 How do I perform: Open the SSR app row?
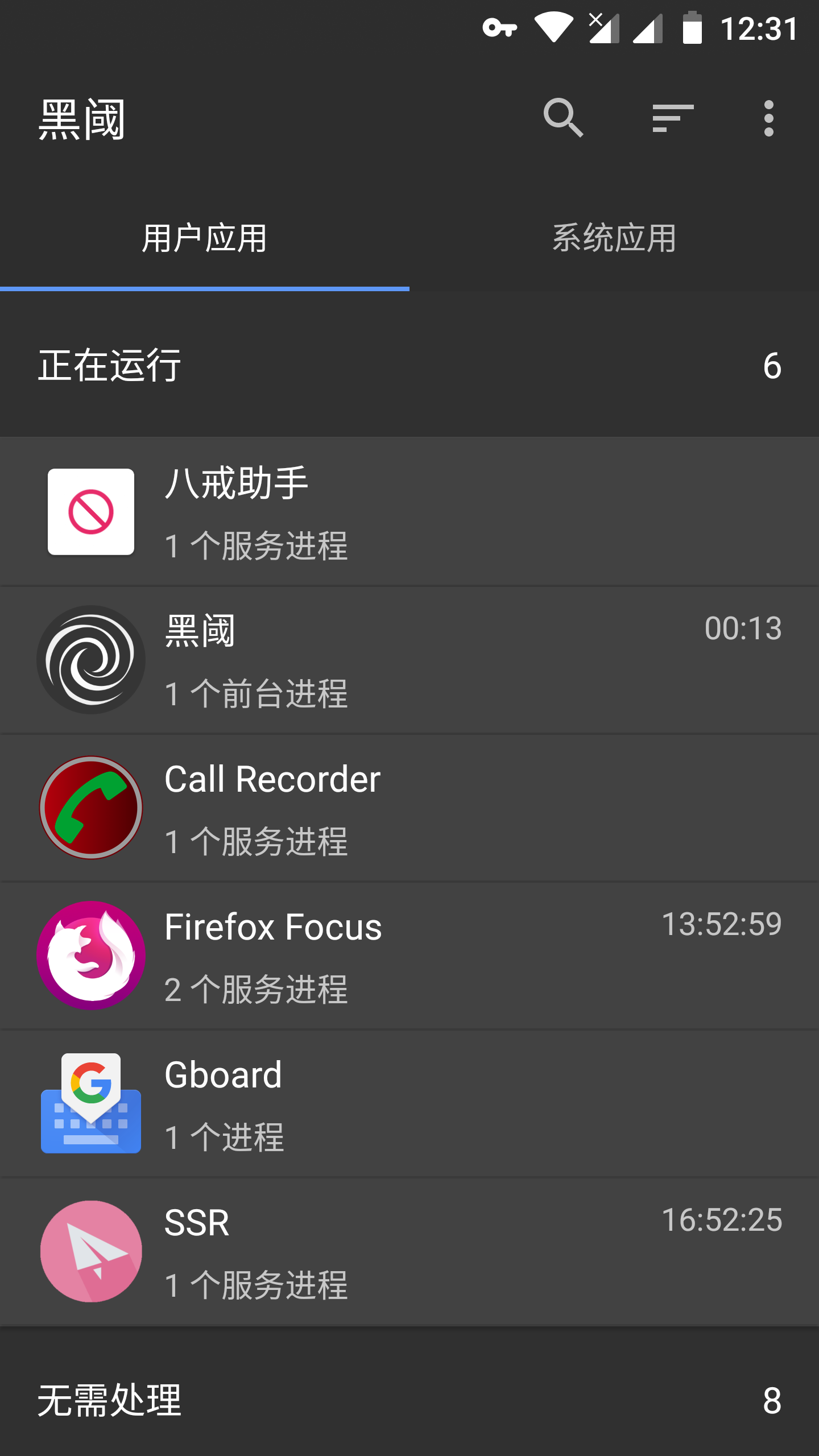pos(409,1251)
